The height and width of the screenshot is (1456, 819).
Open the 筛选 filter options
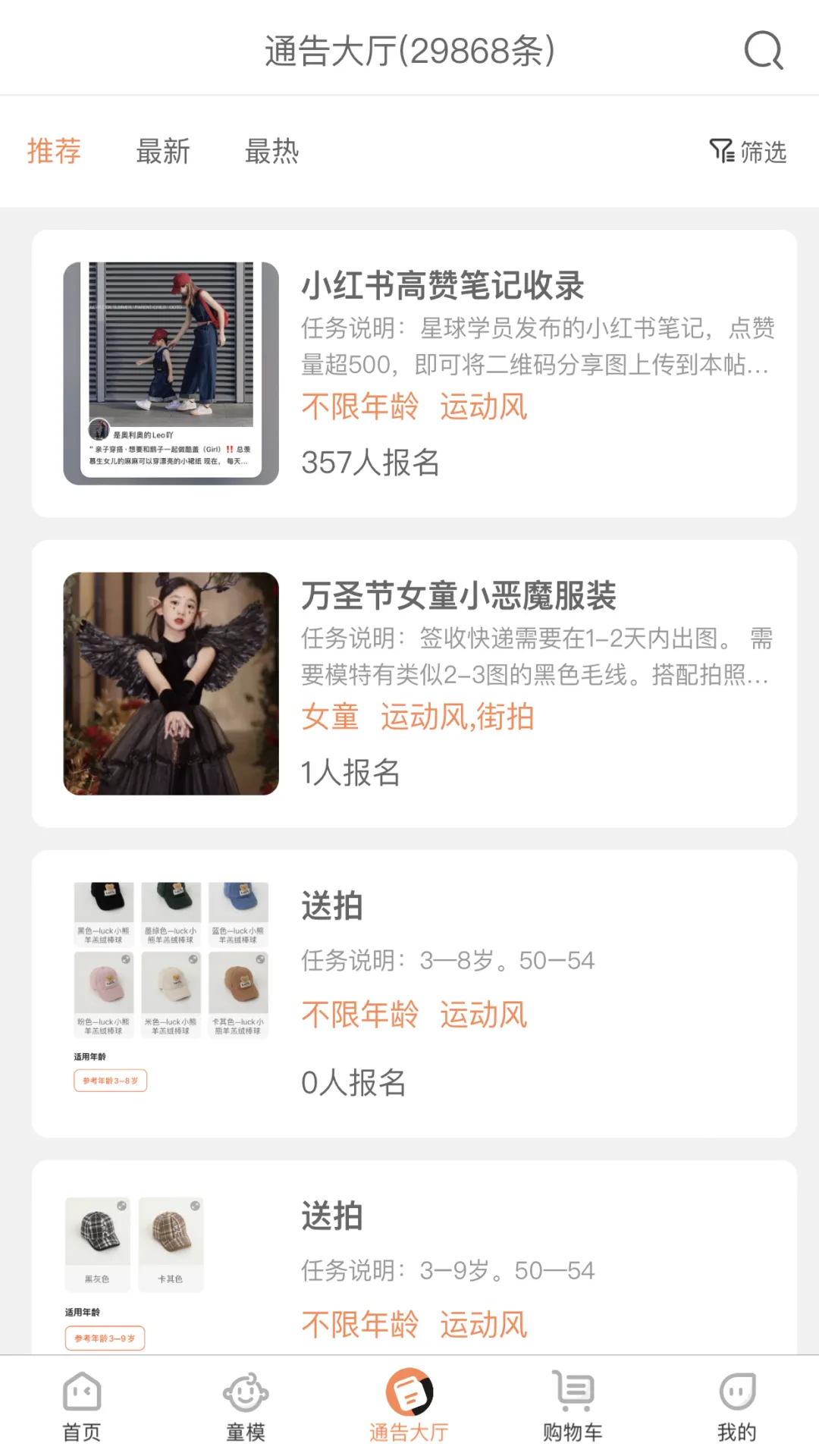(748, 152)
